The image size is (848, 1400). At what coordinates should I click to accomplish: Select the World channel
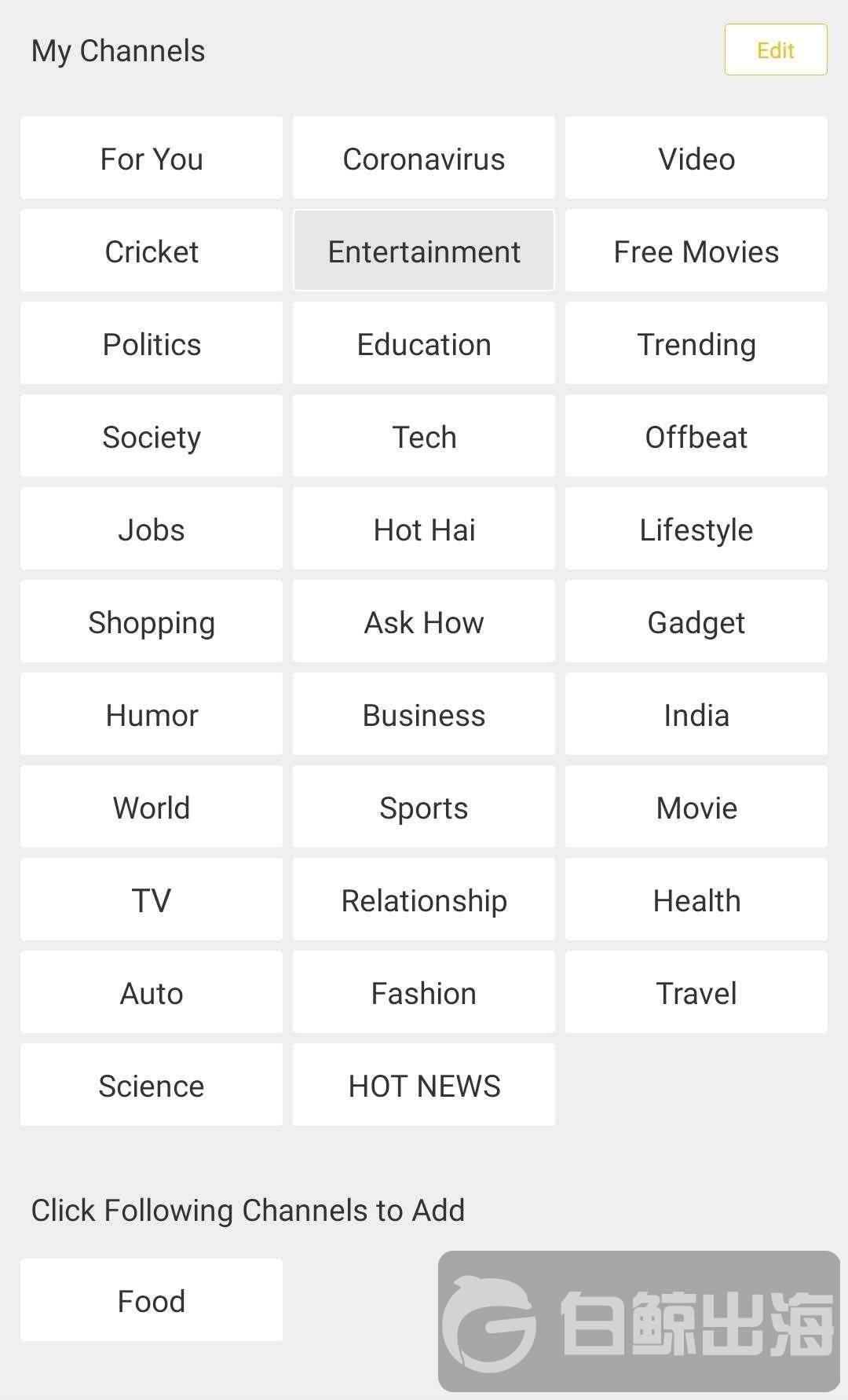click(152, 808)
